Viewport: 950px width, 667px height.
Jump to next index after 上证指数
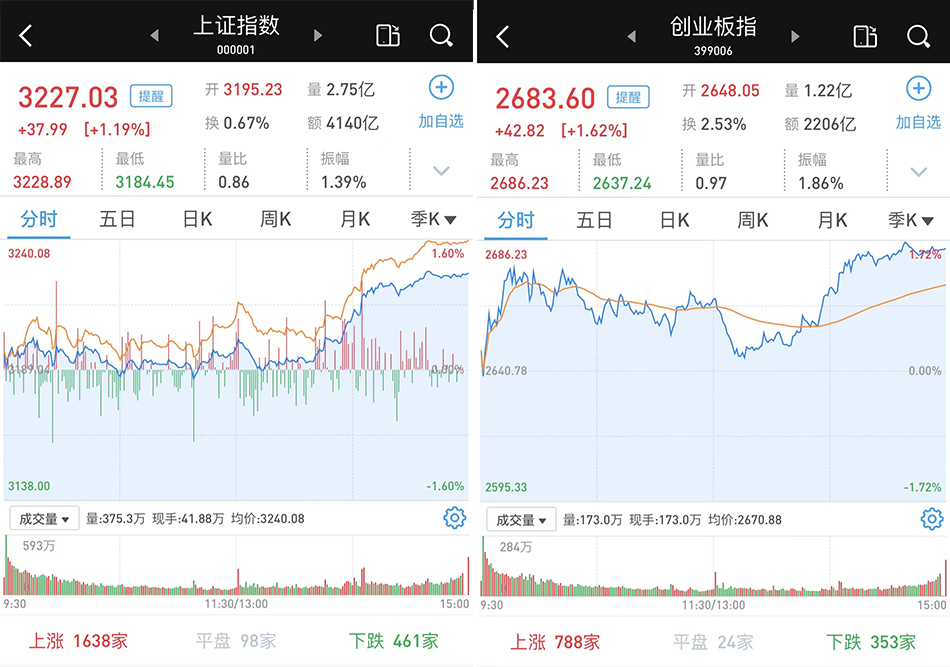[318, 36]
